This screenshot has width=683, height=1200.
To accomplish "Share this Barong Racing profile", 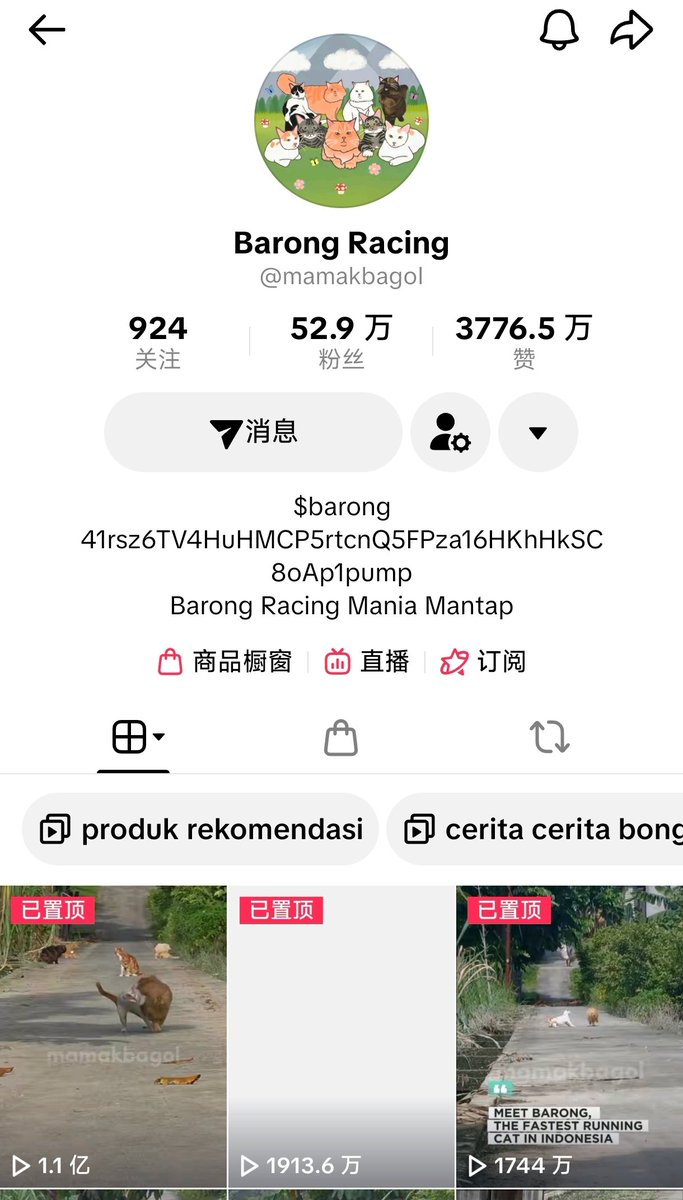I will point(631,30).
